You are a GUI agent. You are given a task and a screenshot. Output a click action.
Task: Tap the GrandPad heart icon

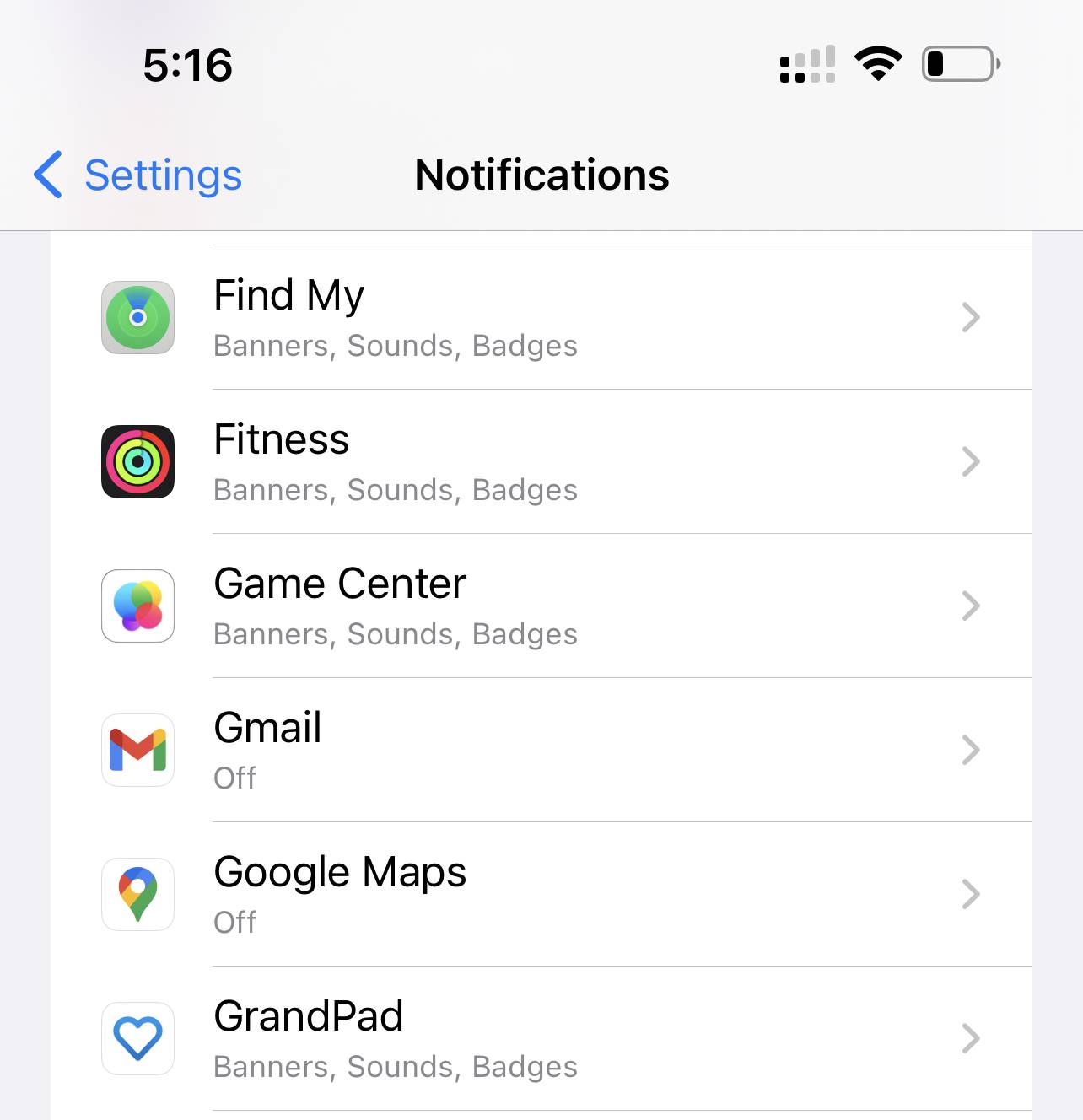click(137, 1039)
